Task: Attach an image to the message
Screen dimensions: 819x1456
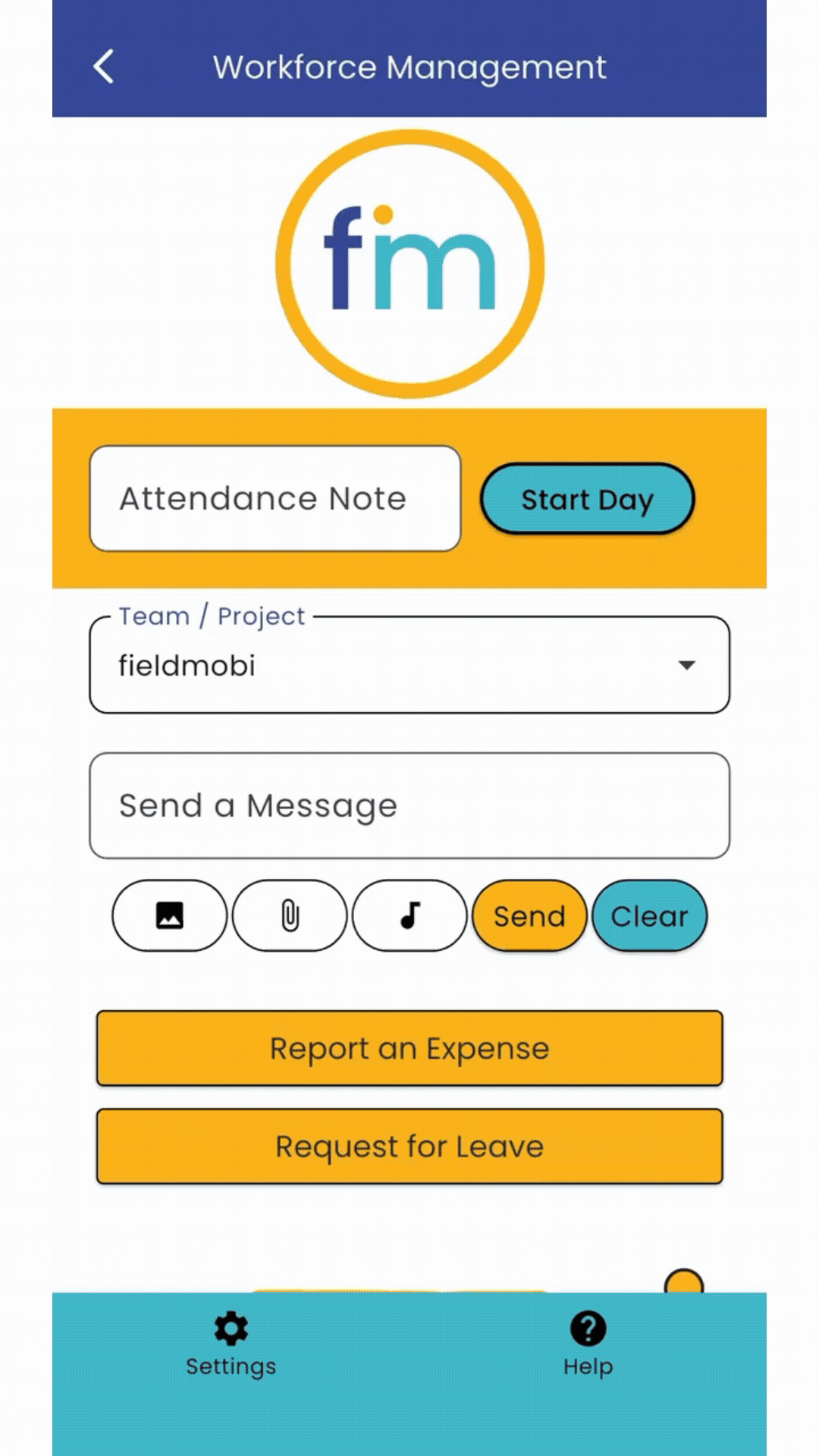Action: click(169, 915)
